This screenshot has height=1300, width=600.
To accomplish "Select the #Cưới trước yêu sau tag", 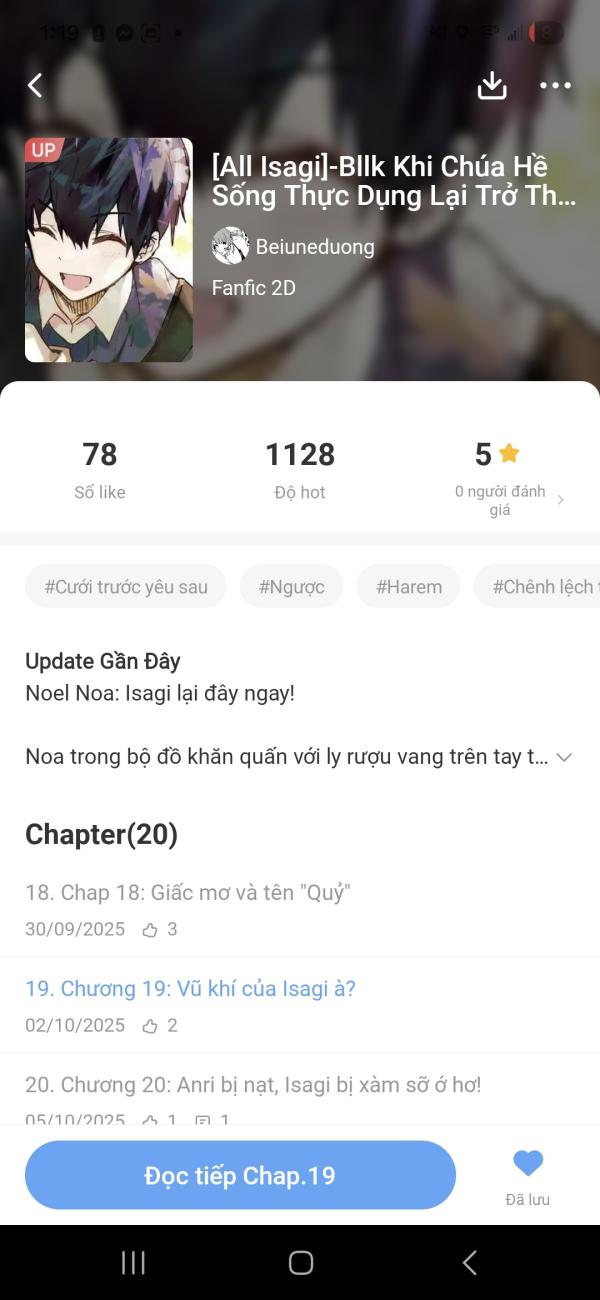I will click(126, 587).
